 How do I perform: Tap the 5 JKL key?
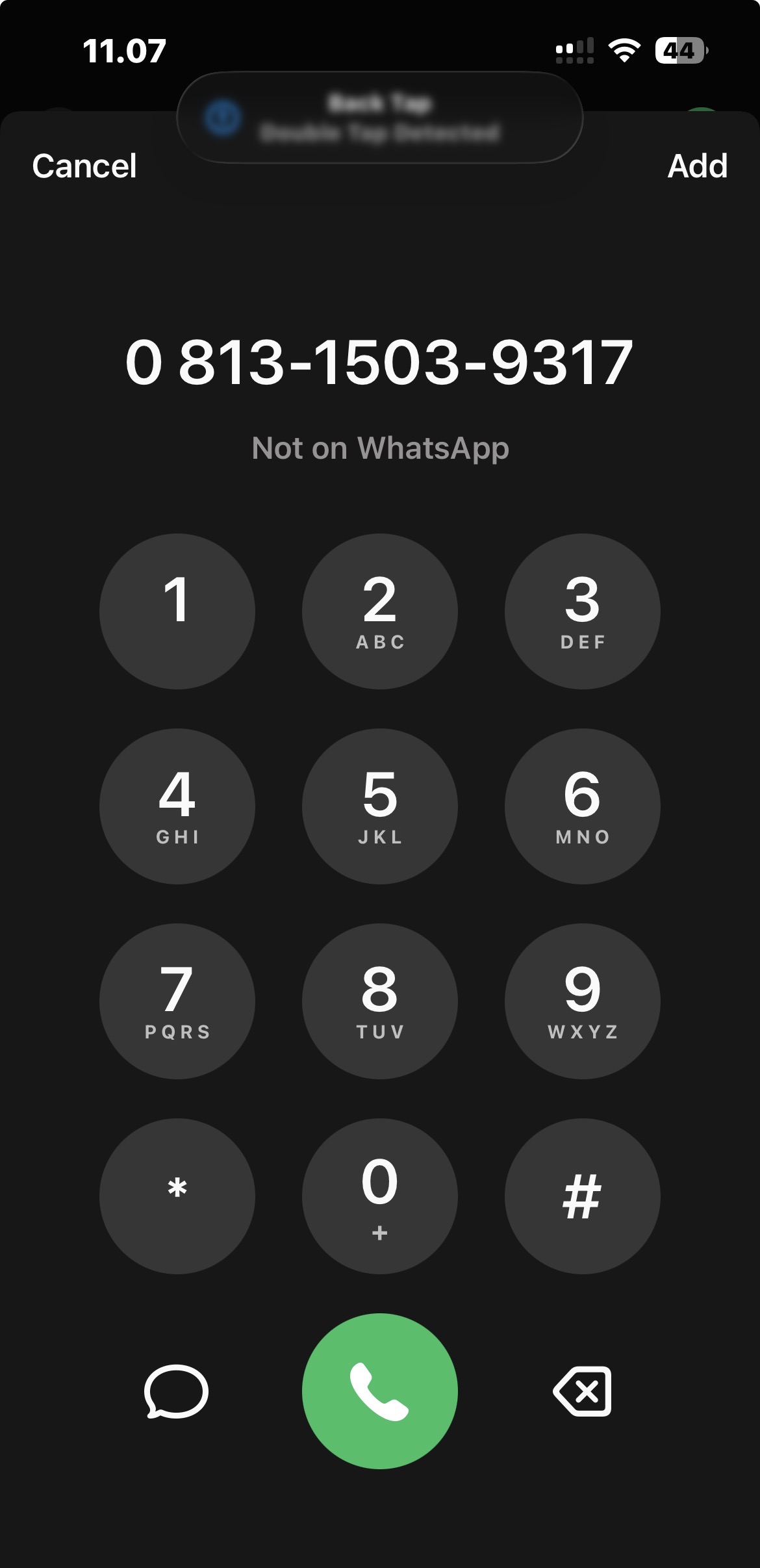[380, 806]
